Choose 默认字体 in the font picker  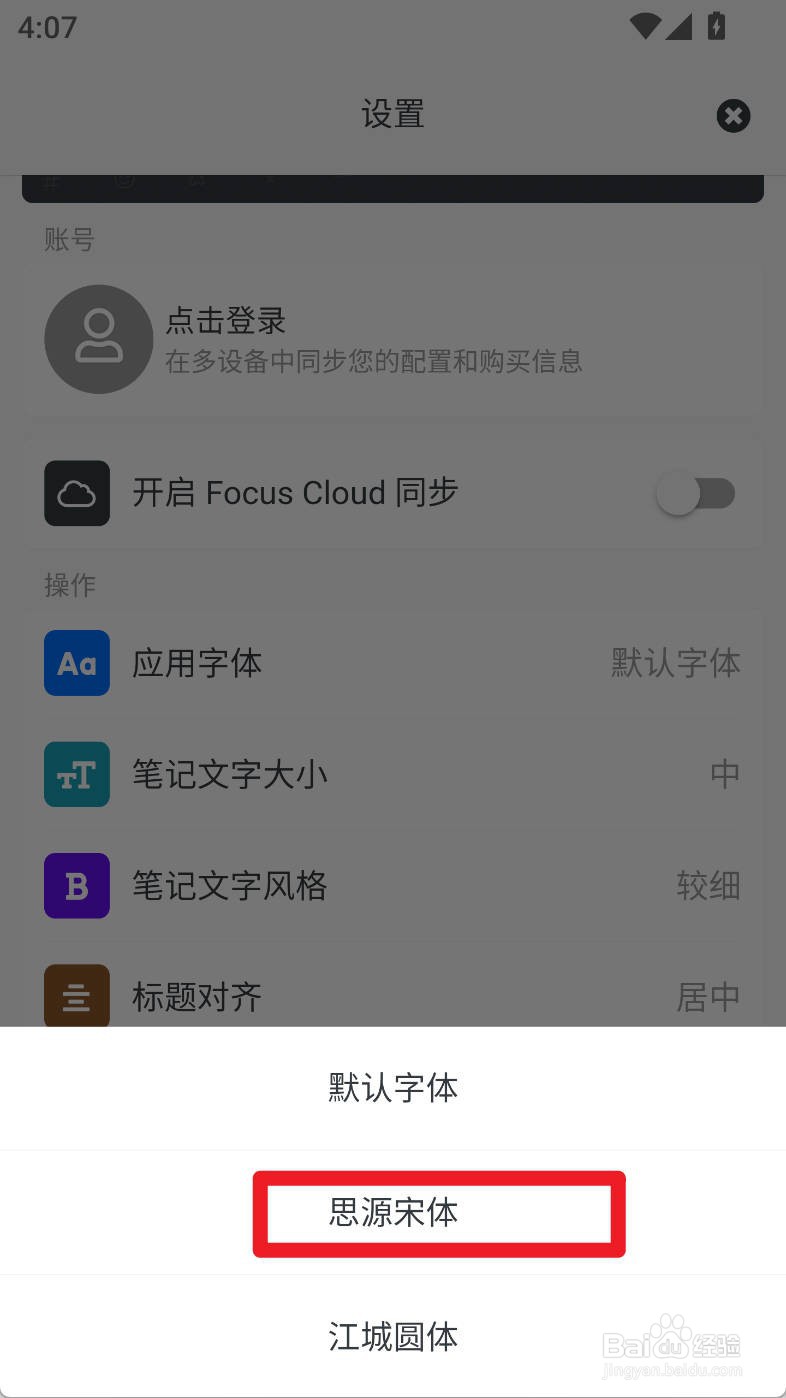click(392, 1087)
